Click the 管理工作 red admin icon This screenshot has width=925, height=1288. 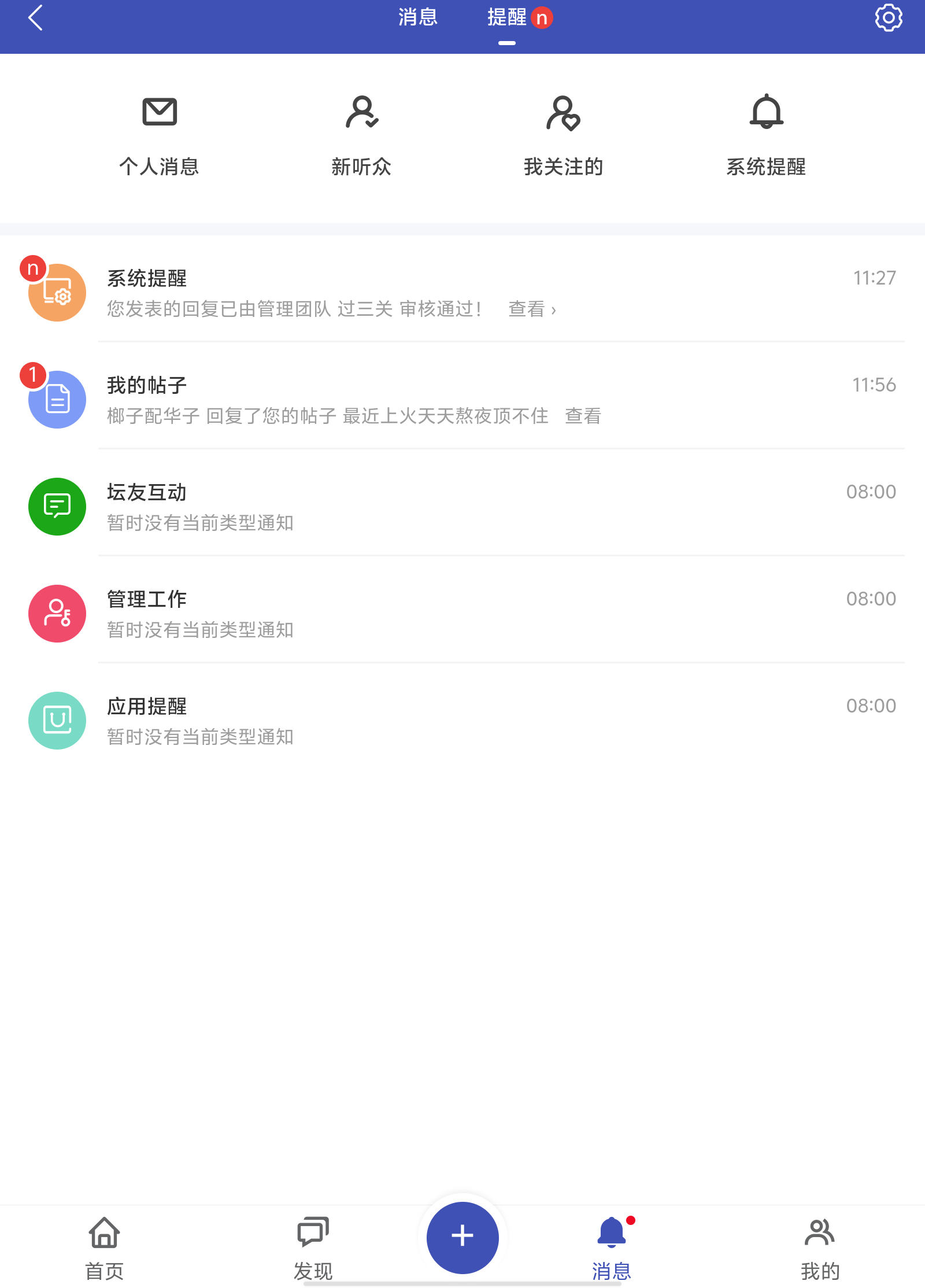point(56,613)
